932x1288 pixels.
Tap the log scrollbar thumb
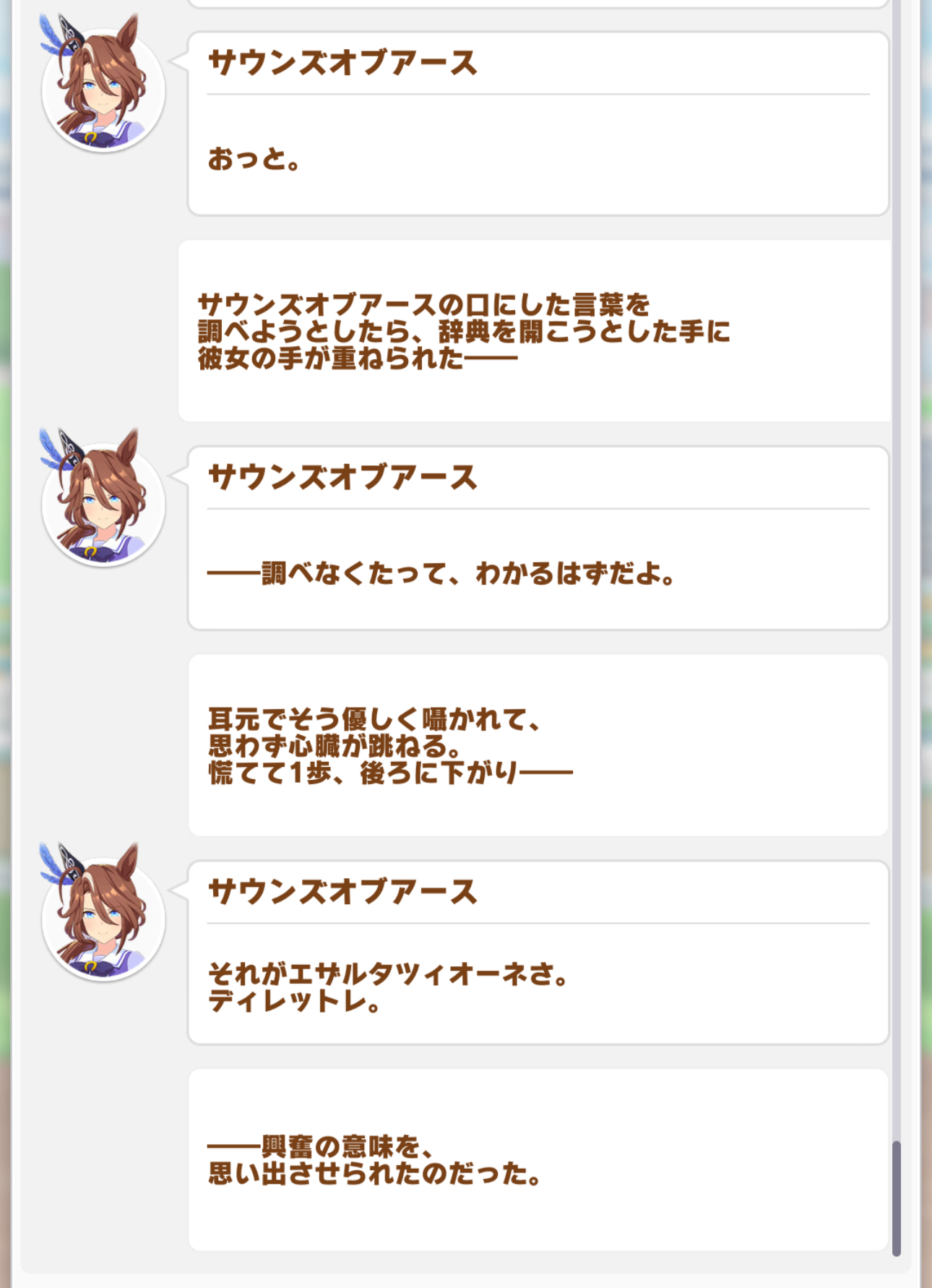[897, 1198]
